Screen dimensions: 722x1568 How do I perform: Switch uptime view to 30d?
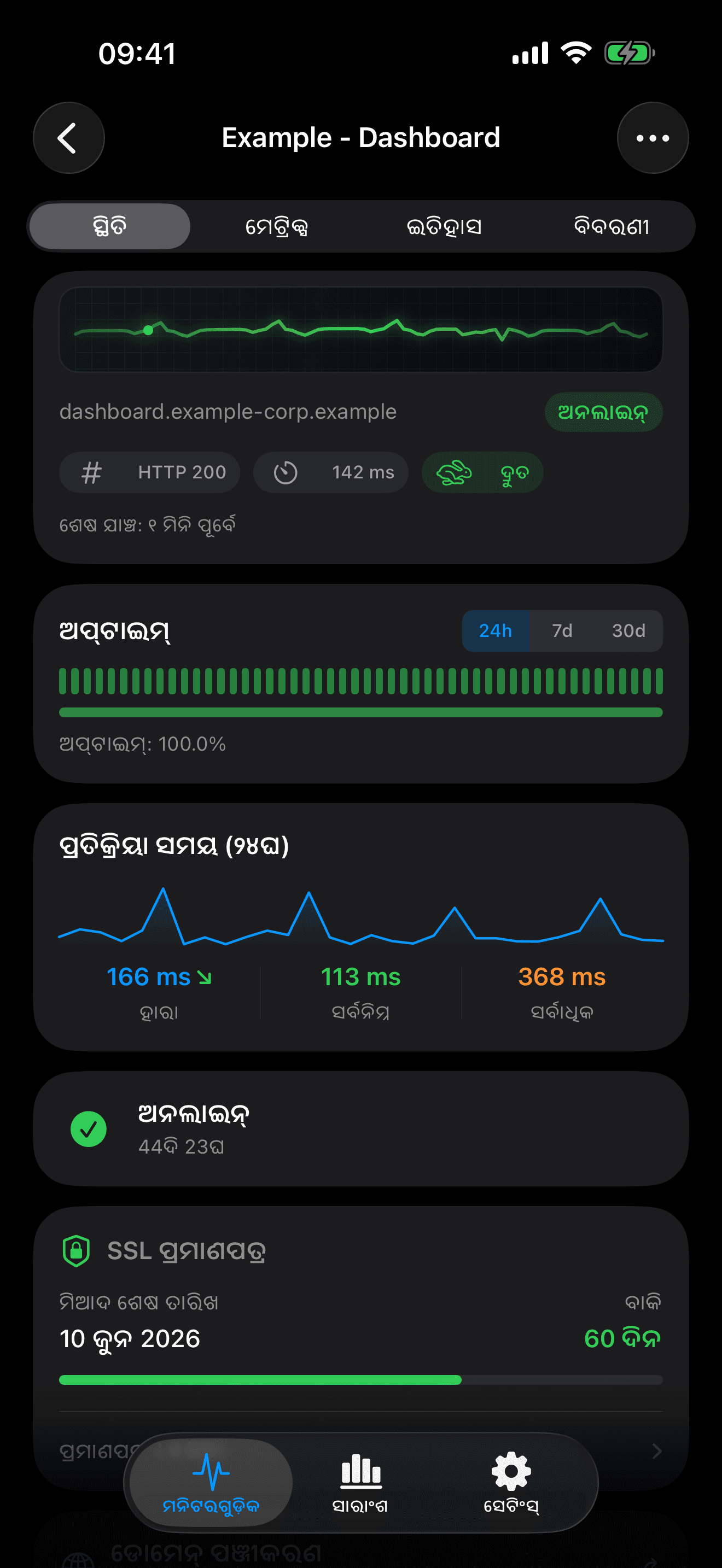pos(628,630)
